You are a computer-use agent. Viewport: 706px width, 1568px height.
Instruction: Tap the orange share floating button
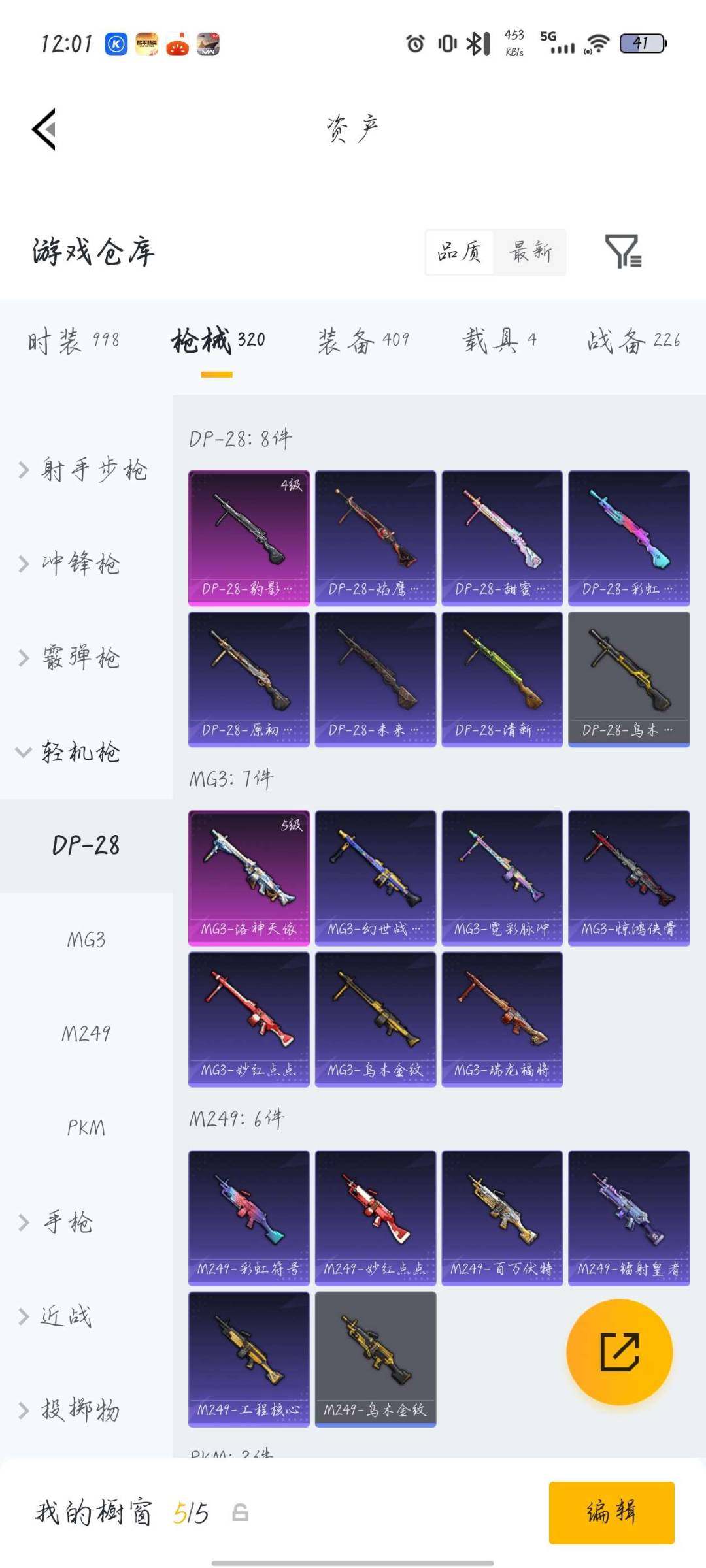[619, 1352]
